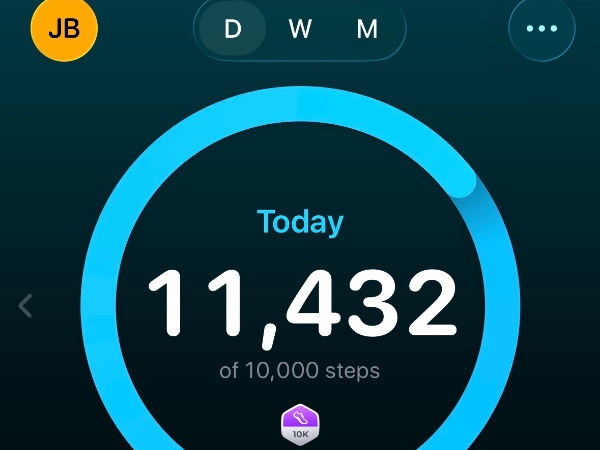Switch to the W week view
600x450 pixels.
point(300,29)
